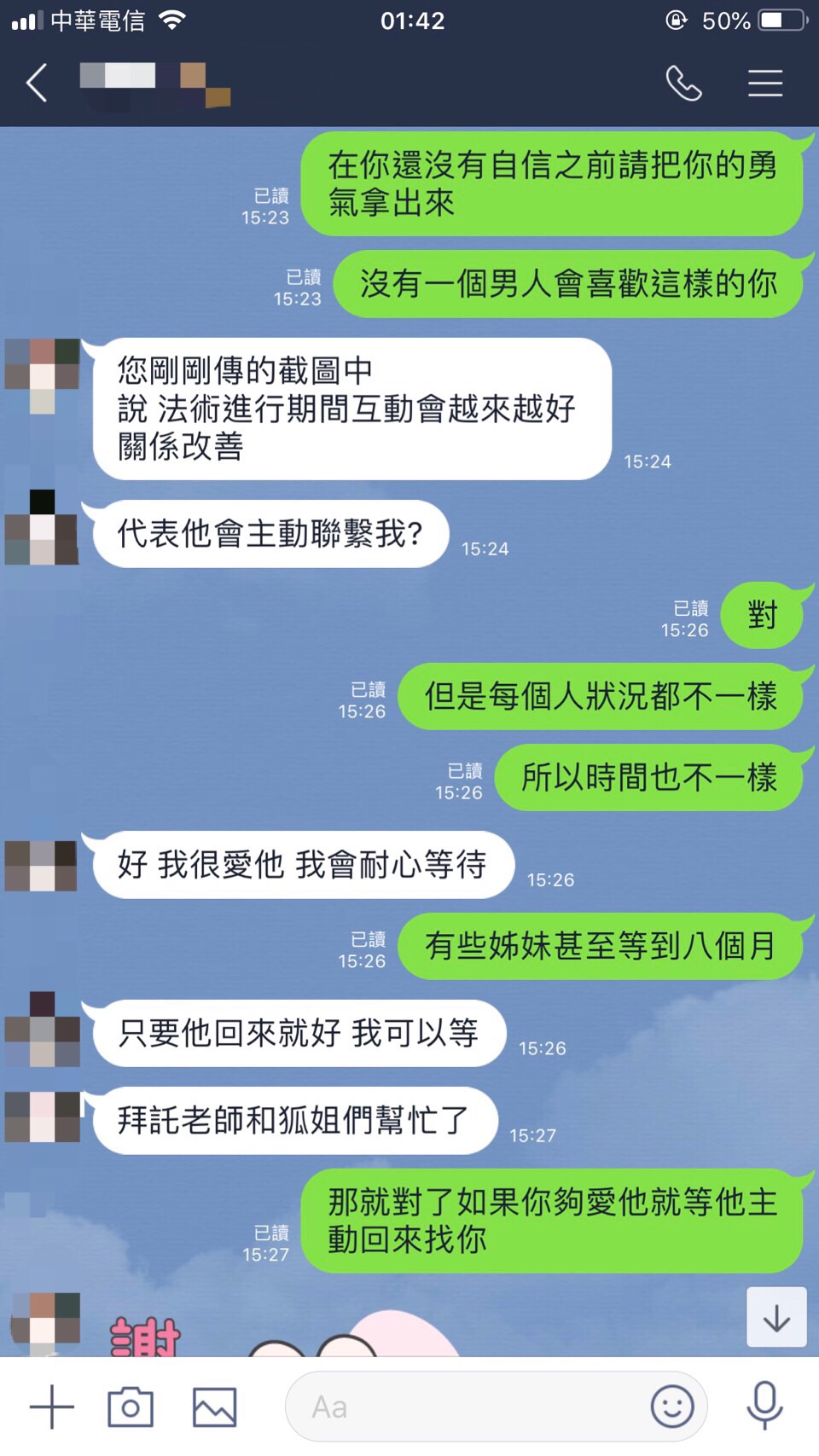This screenshot has height=1456, width=819.
Task: Jump to the latest message with the down arrow
Action: [x=775, y=1317]
